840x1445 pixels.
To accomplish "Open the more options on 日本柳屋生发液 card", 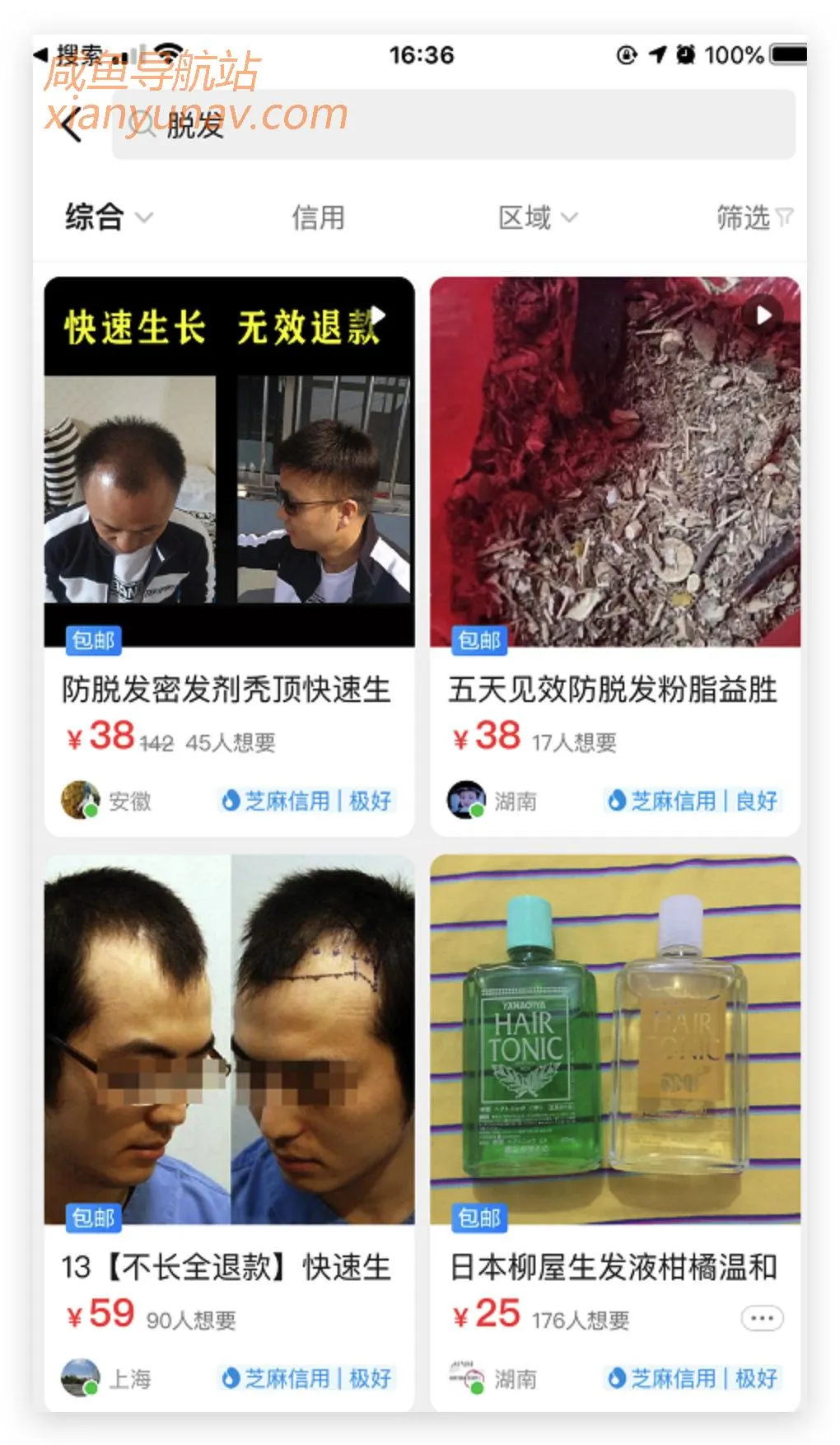I will [762, 1318].
